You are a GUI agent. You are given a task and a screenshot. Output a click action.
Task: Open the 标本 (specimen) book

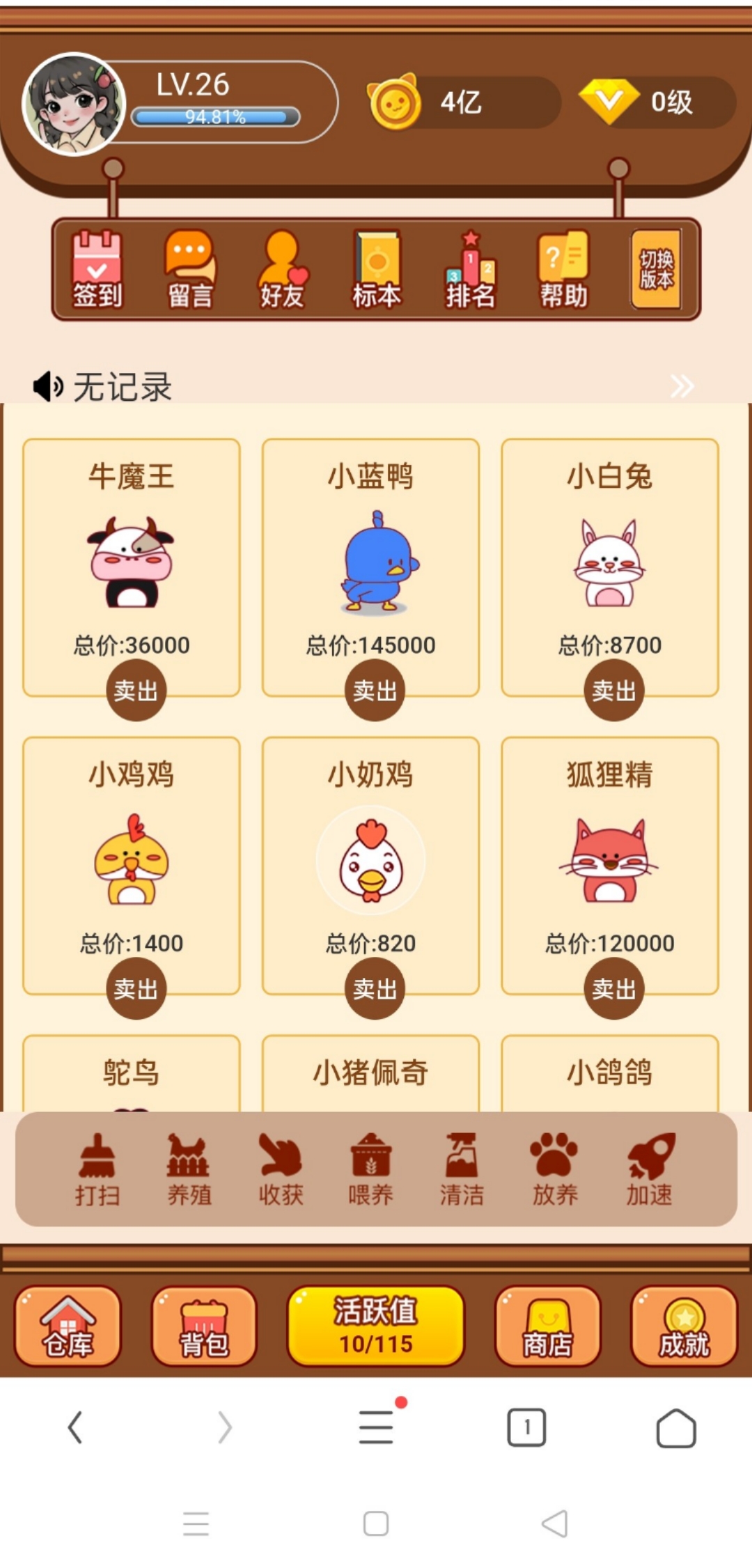click(376, 268)
